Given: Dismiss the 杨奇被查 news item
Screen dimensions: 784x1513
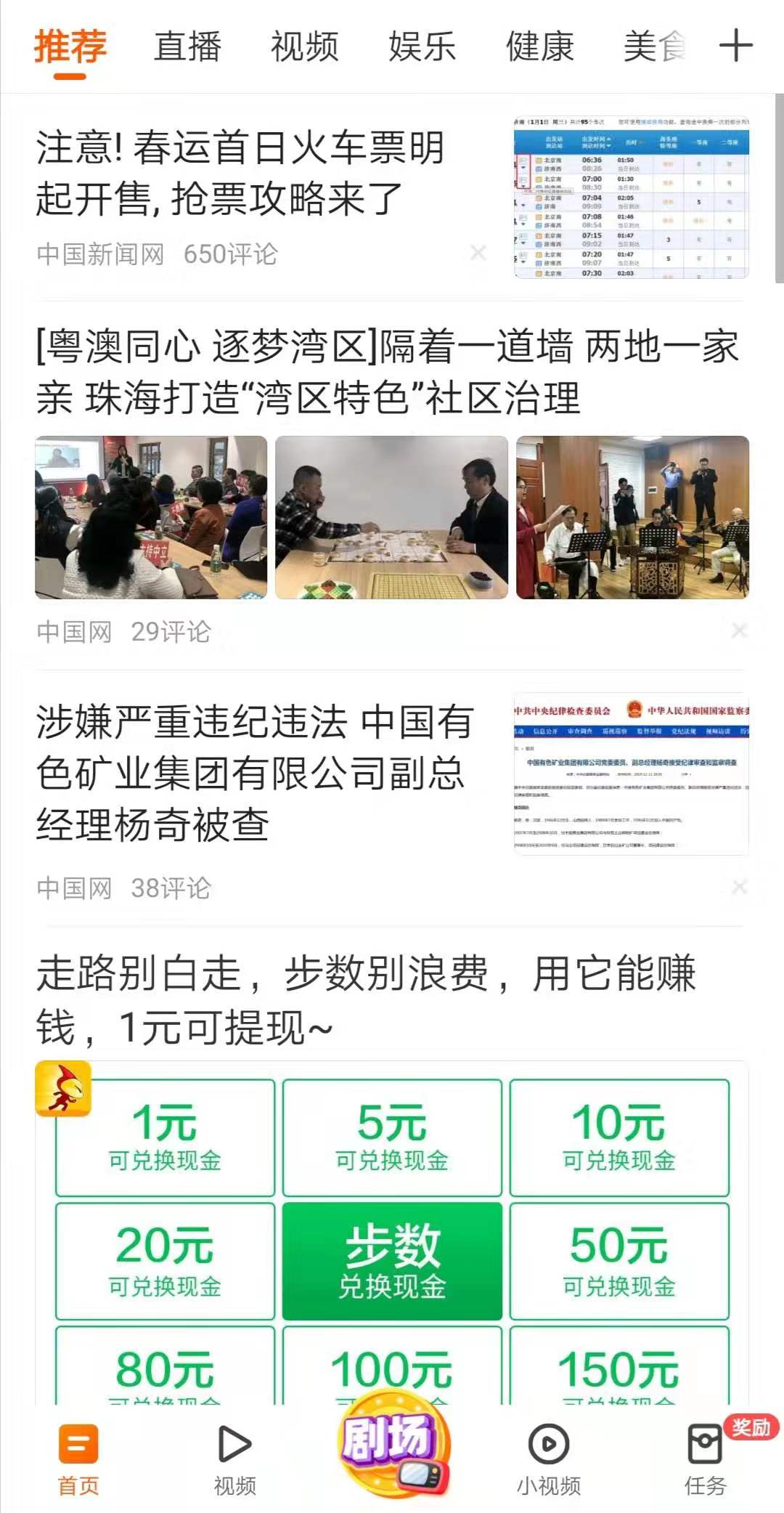Looking at the screenshot, I should tap(739, 886).
